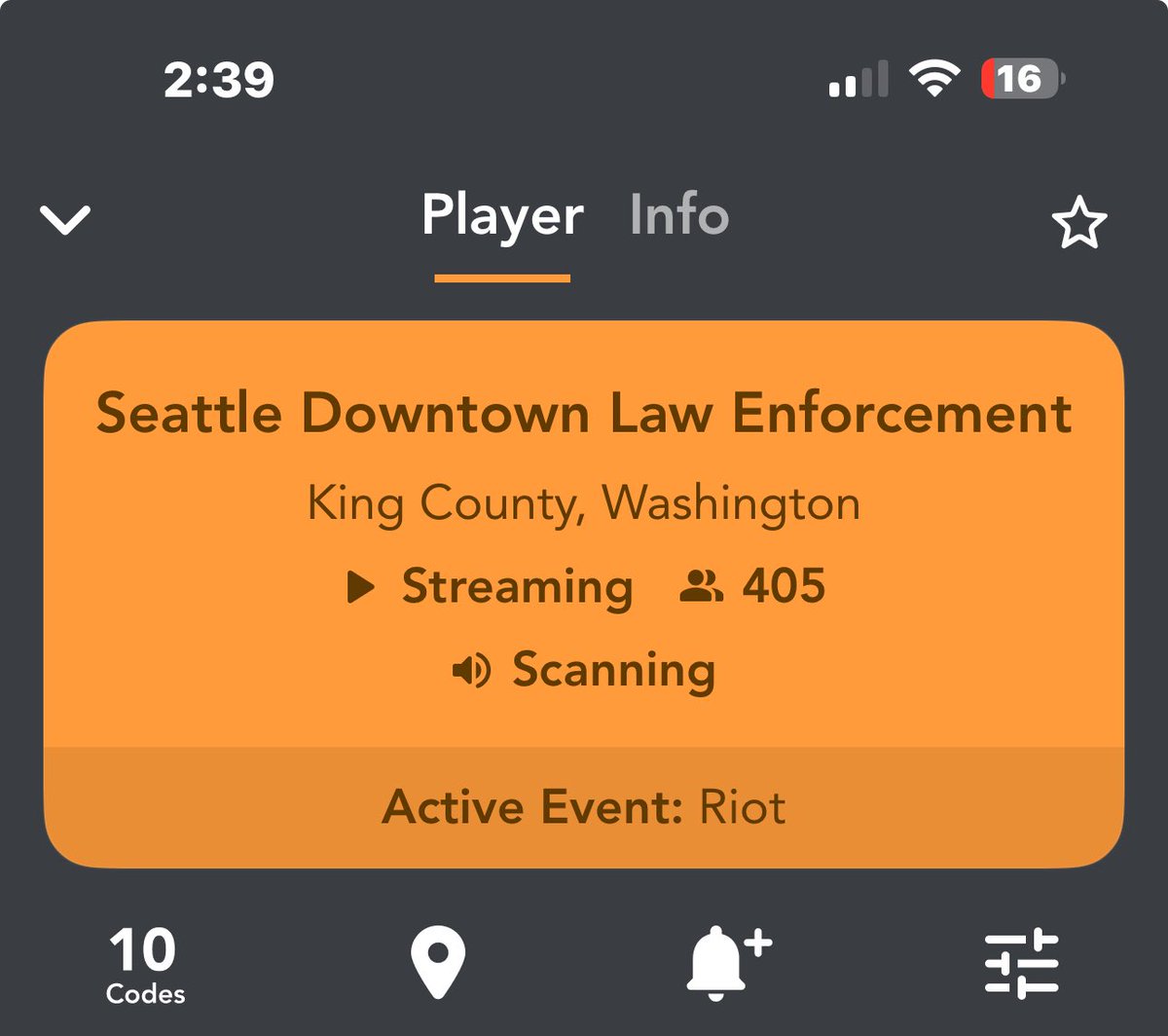
Task: Open the 10 Codes reference
Action: [x=145, y=966]
